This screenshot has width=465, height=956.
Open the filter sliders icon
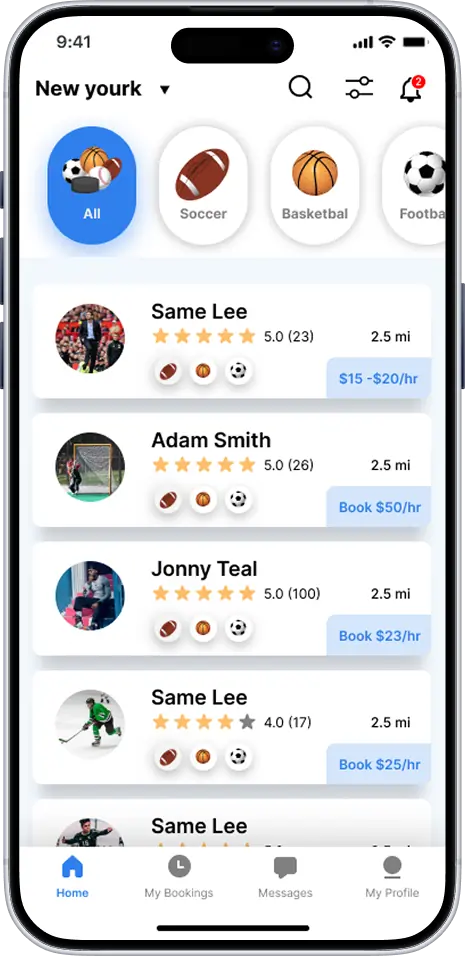[359, 87]
